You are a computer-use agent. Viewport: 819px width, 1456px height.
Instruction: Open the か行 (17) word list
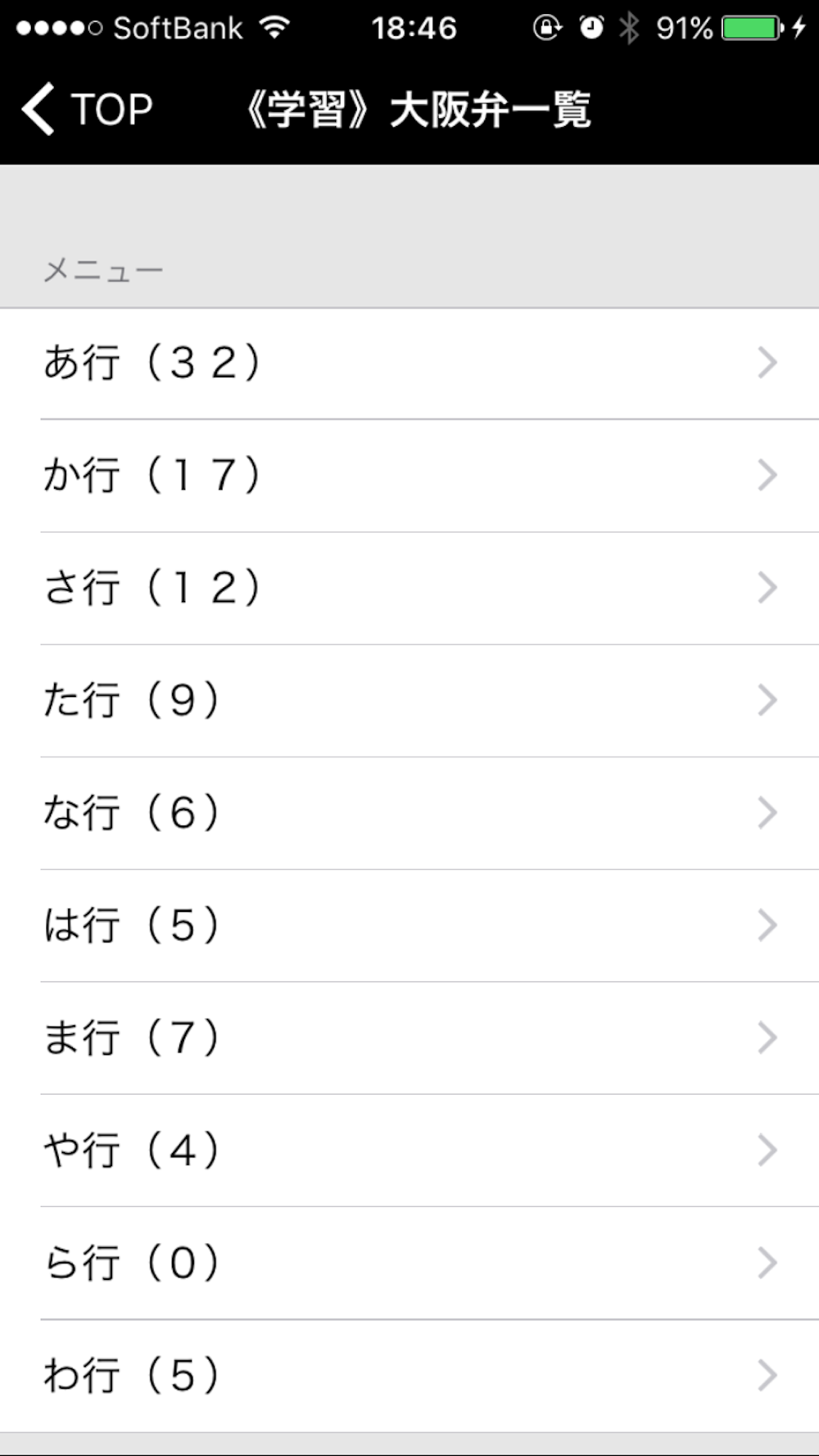point(409,475)
